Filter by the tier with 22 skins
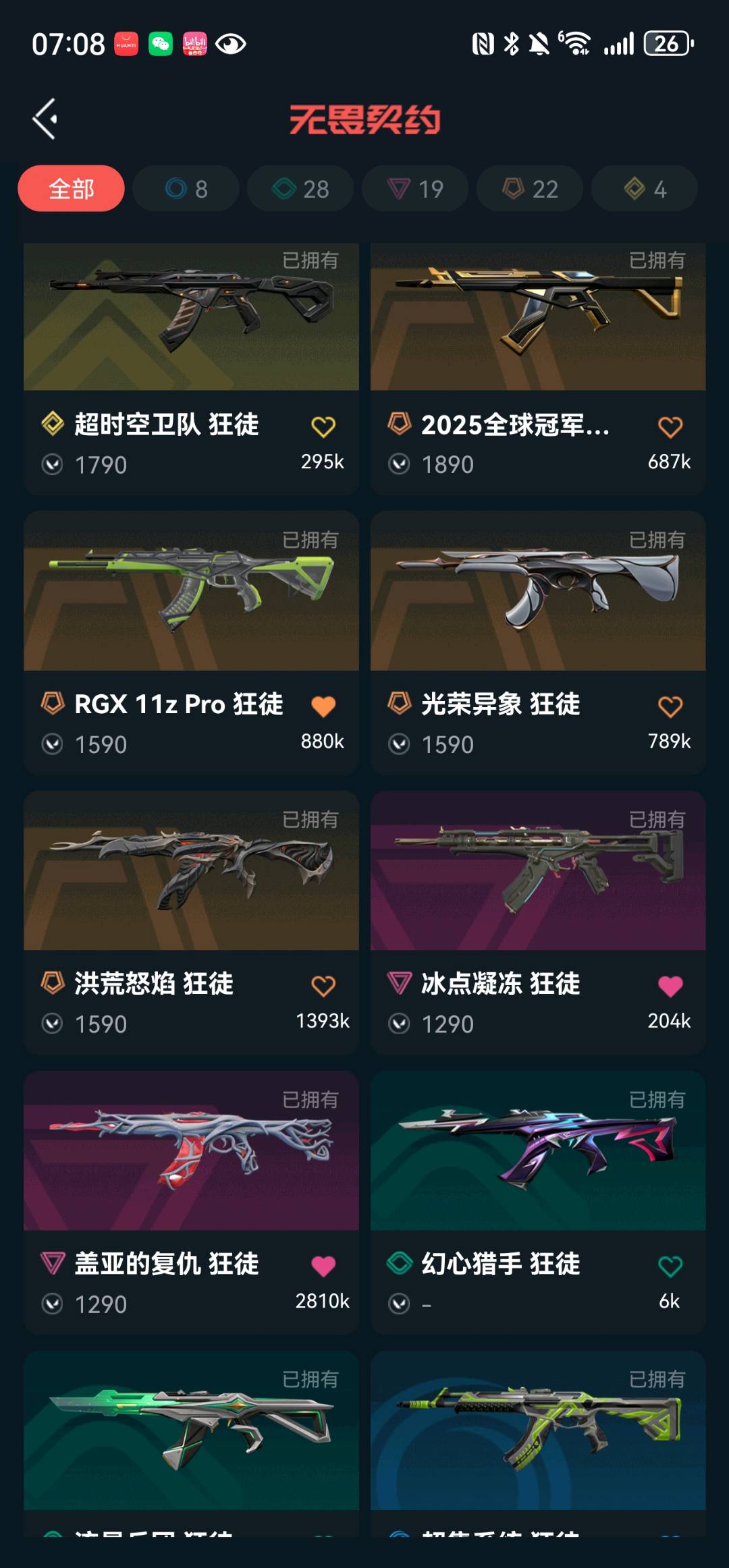 tap(530, 189)
